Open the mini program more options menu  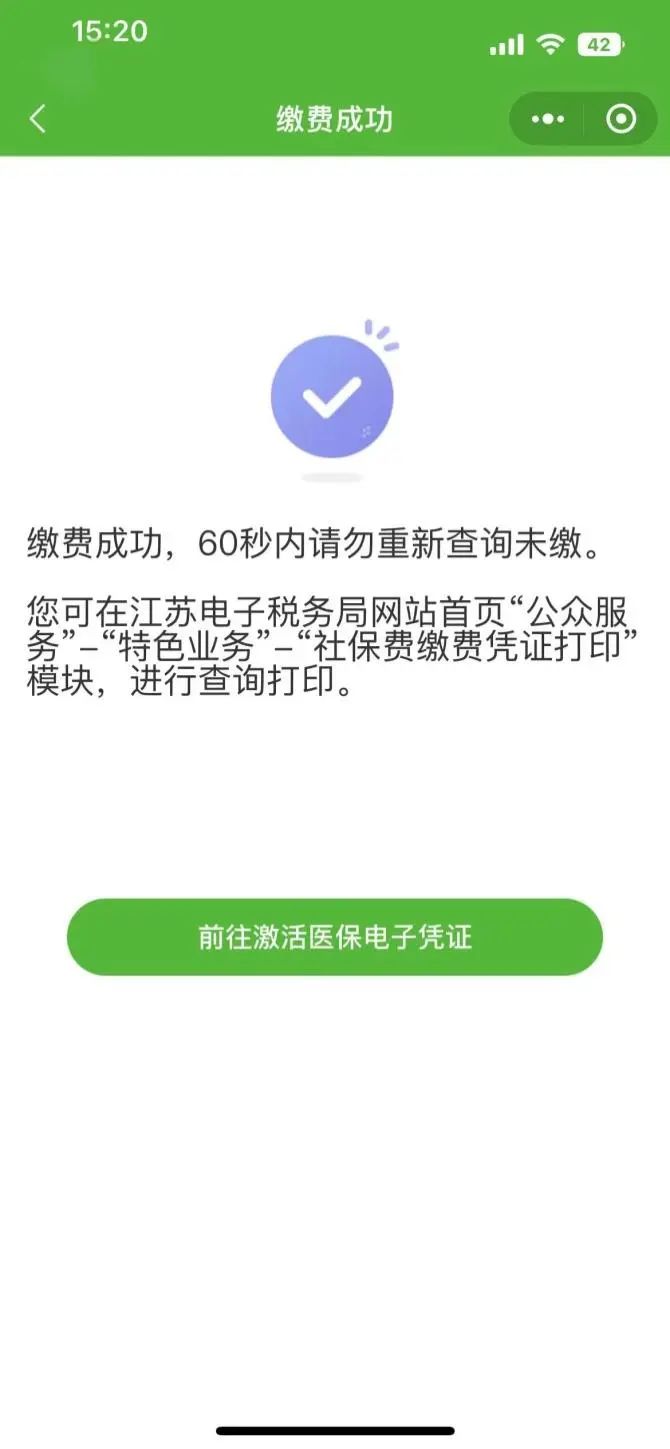[x=547, y=120]
